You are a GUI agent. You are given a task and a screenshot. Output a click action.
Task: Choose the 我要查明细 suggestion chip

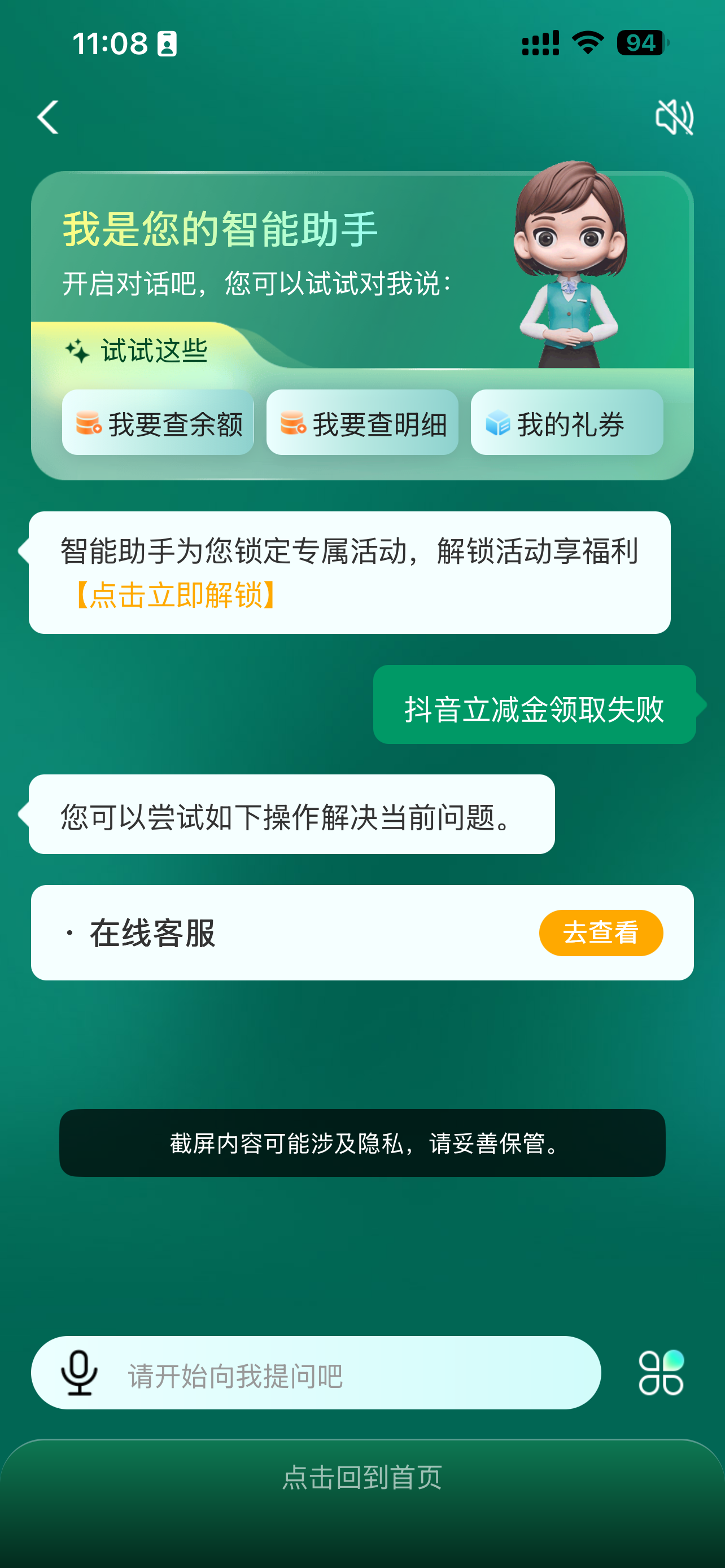[x=362, y=423]
